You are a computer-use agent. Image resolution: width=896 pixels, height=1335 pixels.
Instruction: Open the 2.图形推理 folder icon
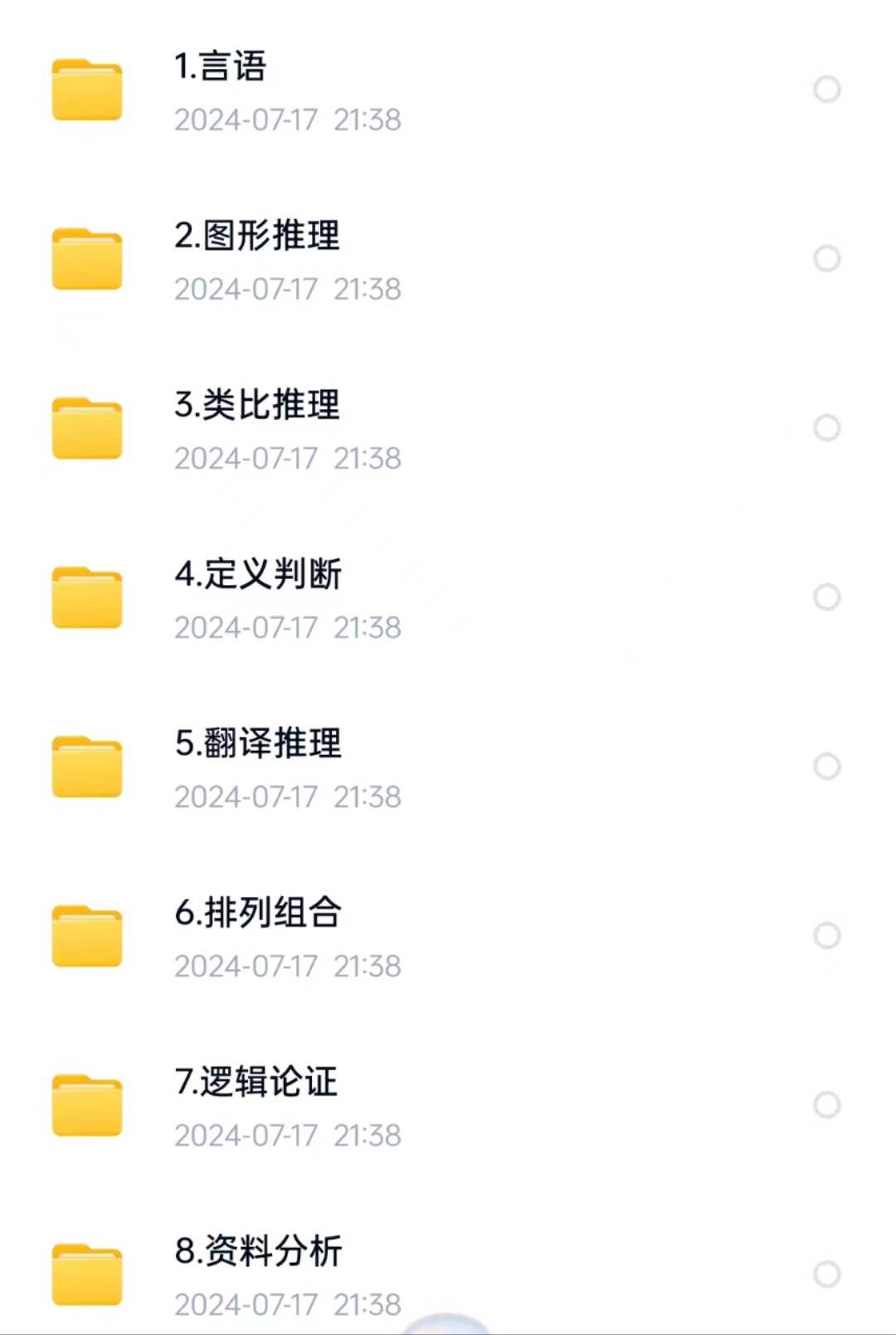point(86,259)
